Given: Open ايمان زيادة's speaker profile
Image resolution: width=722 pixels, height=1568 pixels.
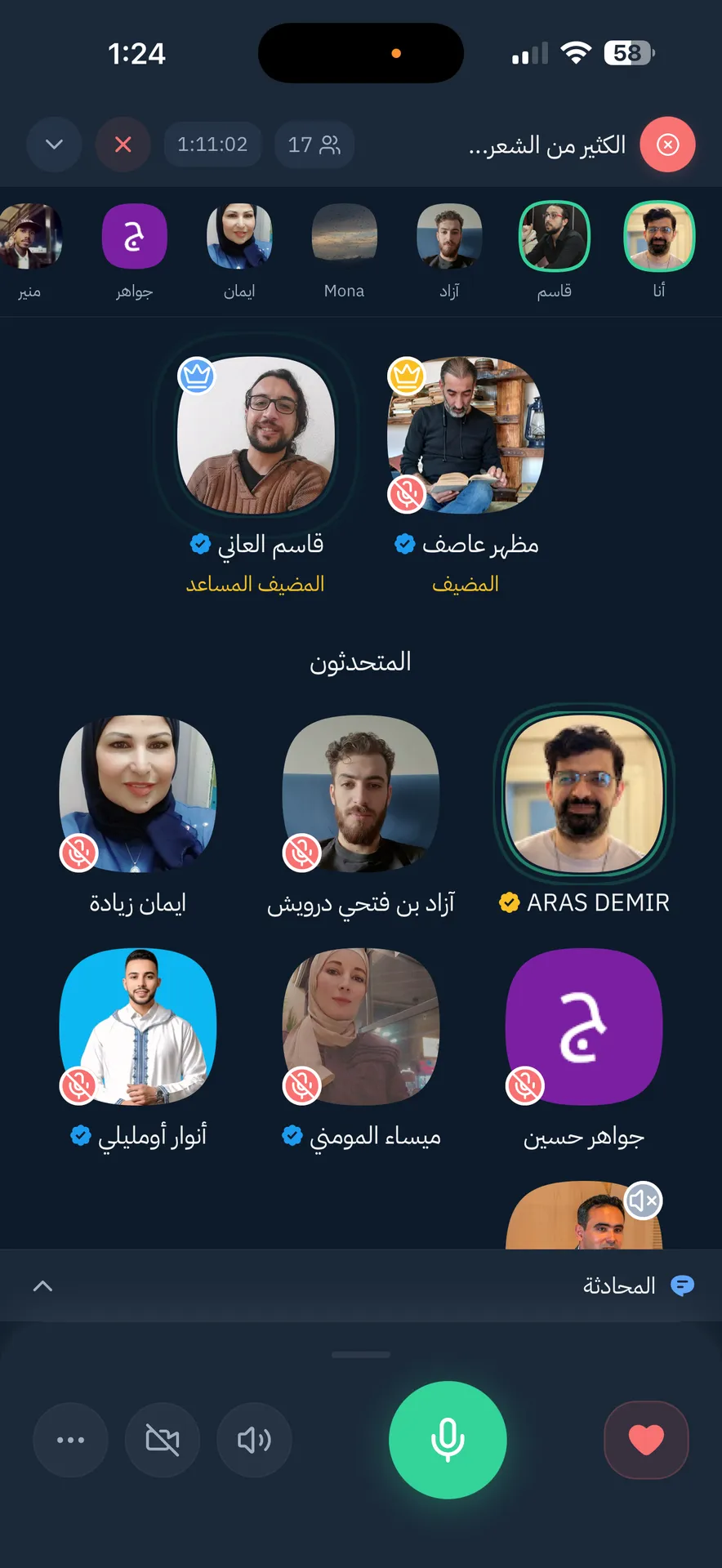Looking at the screenshot, I should pyautogui.click(x=137, y=794).
